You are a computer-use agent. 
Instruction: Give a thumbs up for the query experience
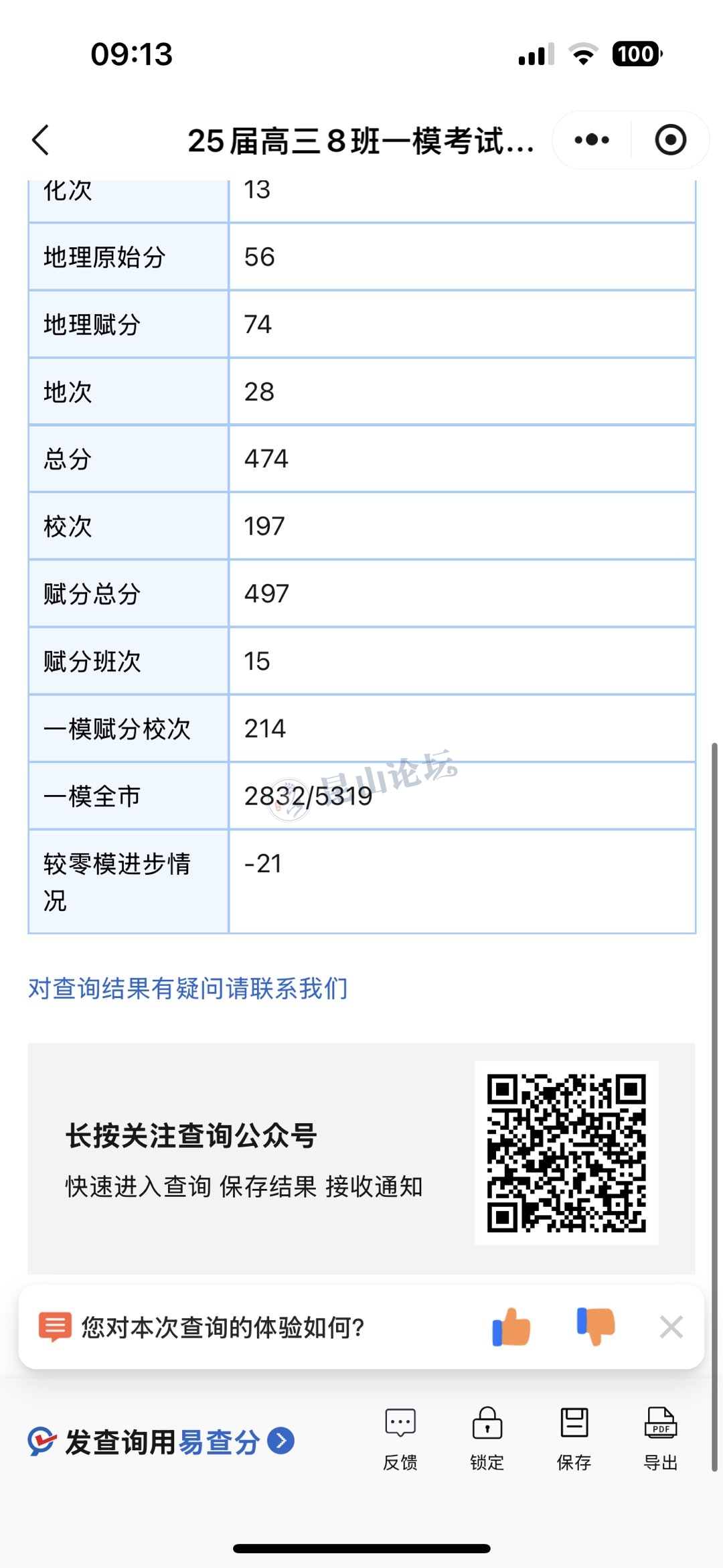point(511,1327)
